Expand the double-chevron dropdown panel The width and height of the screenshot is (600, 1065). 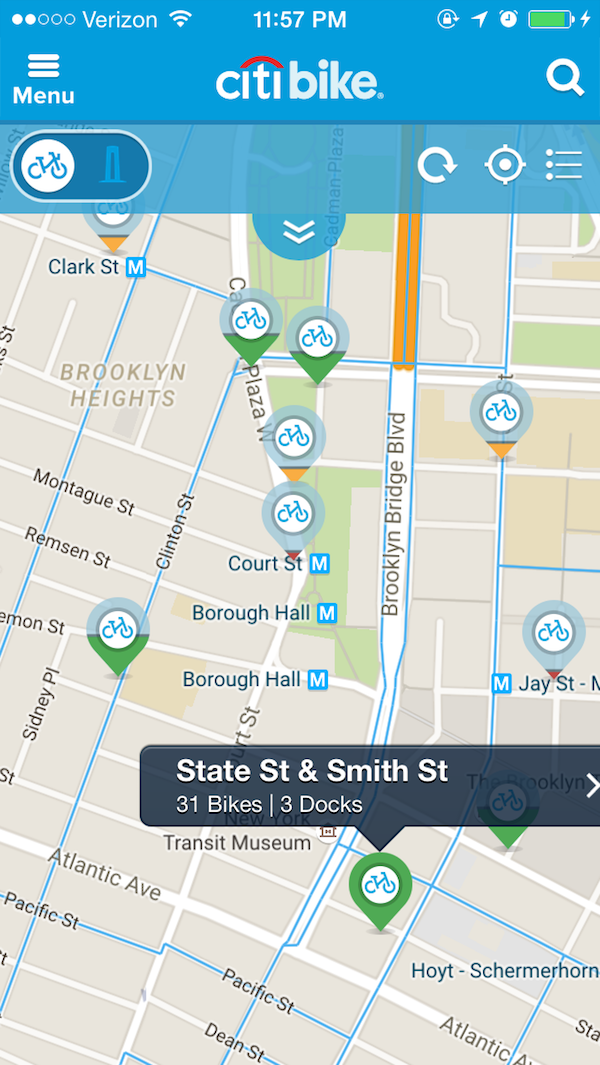pos(298,232)
